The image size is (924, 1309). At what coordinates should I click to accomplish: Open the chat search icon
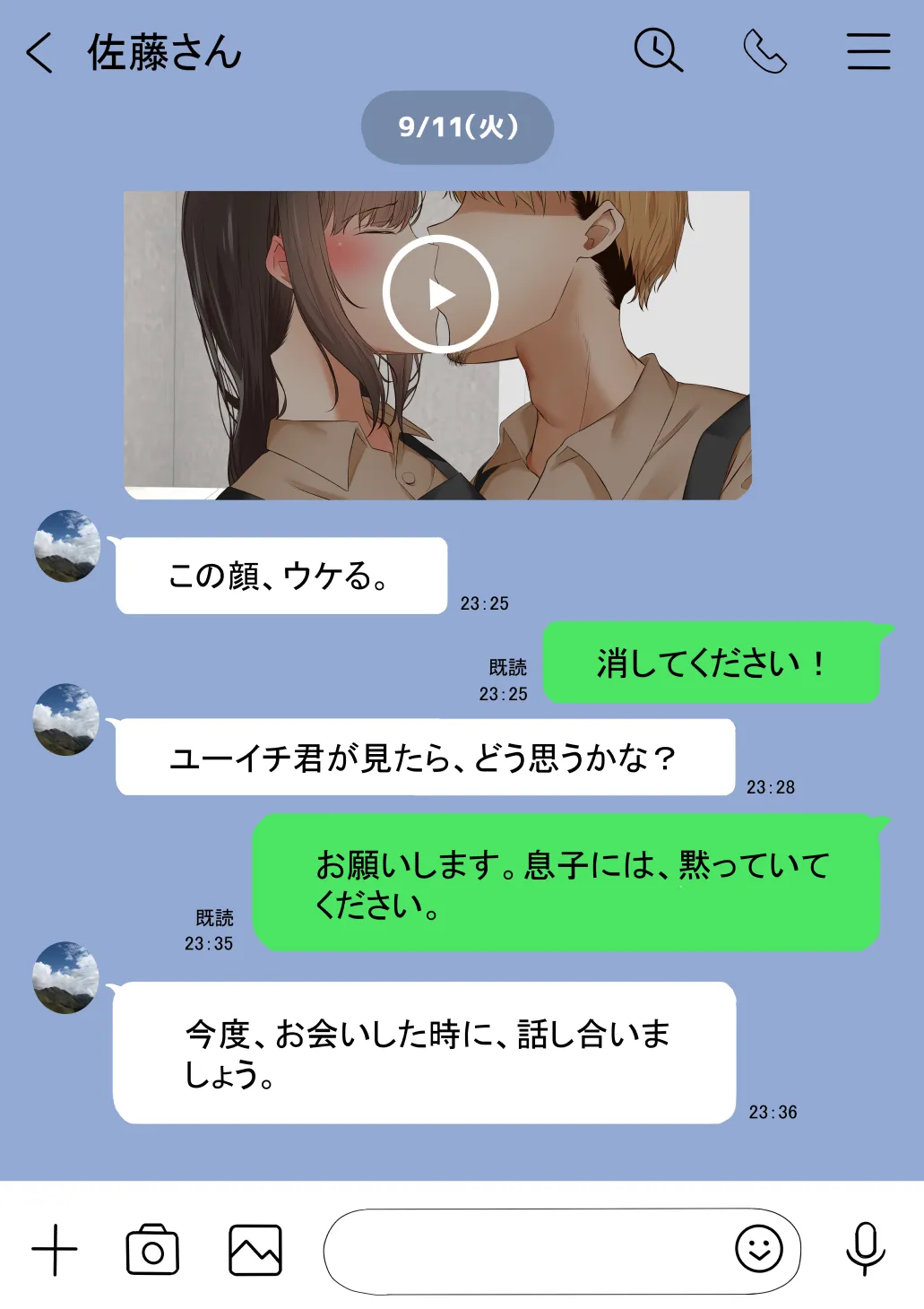pos(657,52)
